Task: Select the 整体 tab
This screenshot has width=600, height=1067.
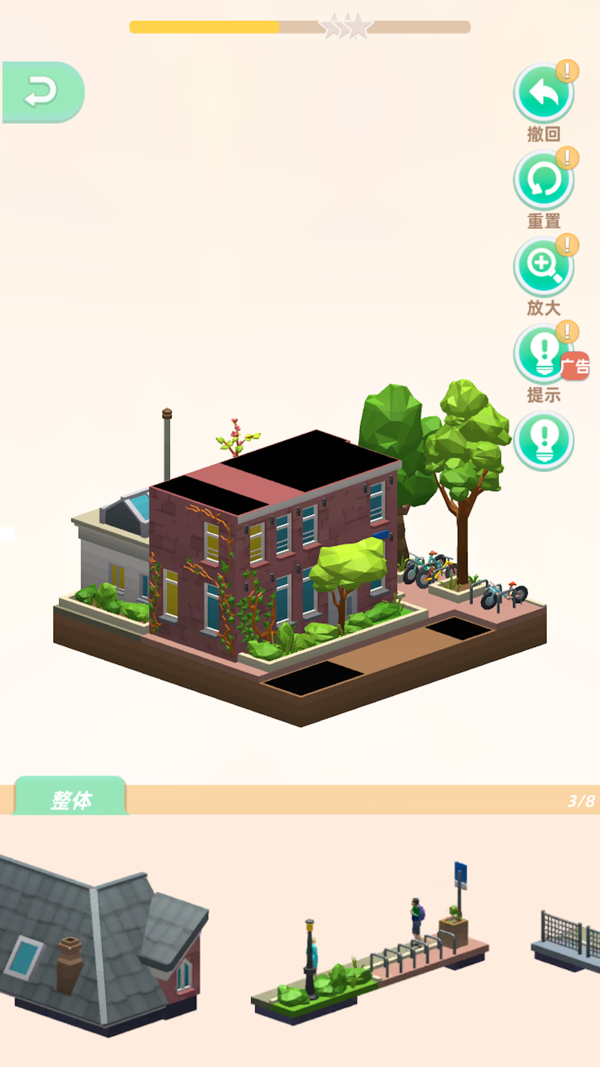Action: coord(71,799)
